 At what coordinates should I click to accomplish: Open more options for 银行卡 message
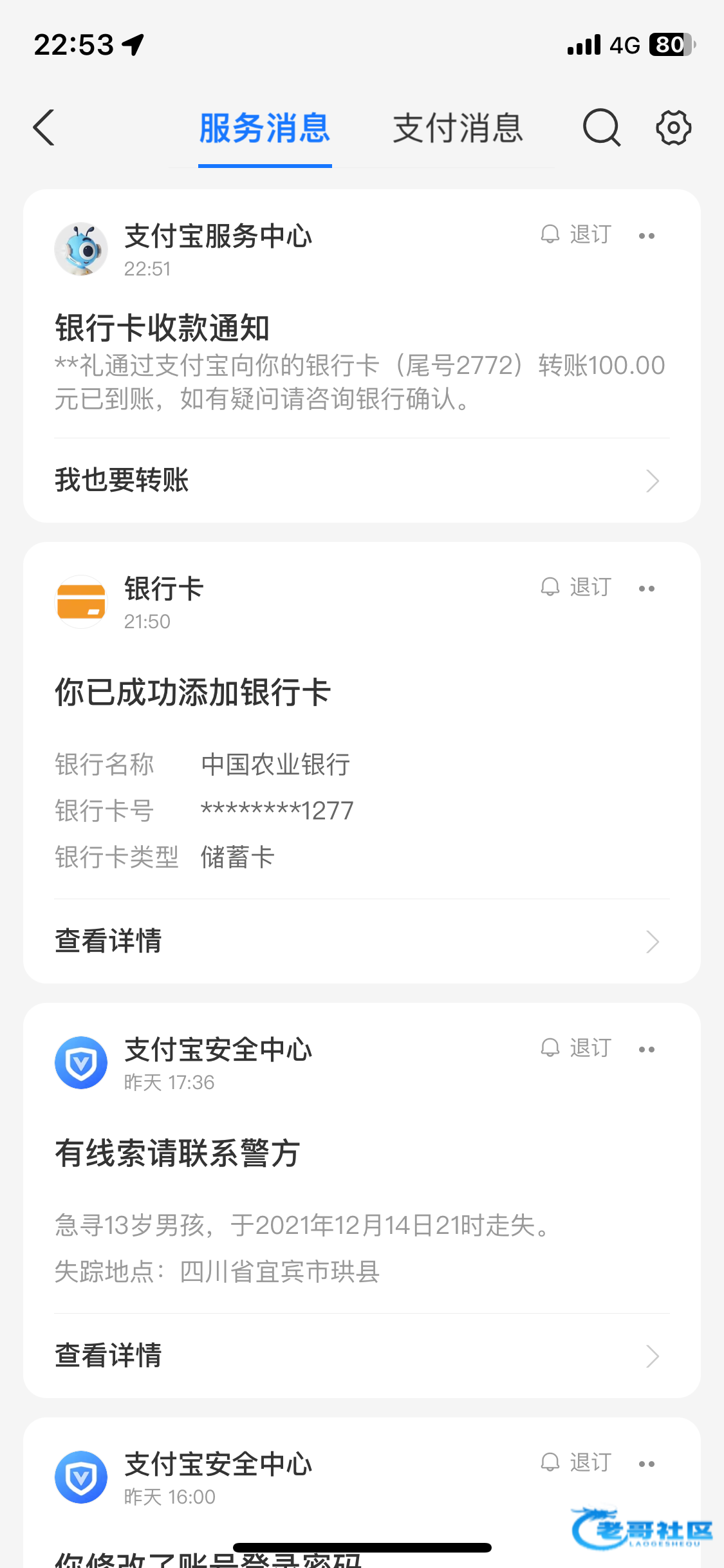(x=647, y=589)
